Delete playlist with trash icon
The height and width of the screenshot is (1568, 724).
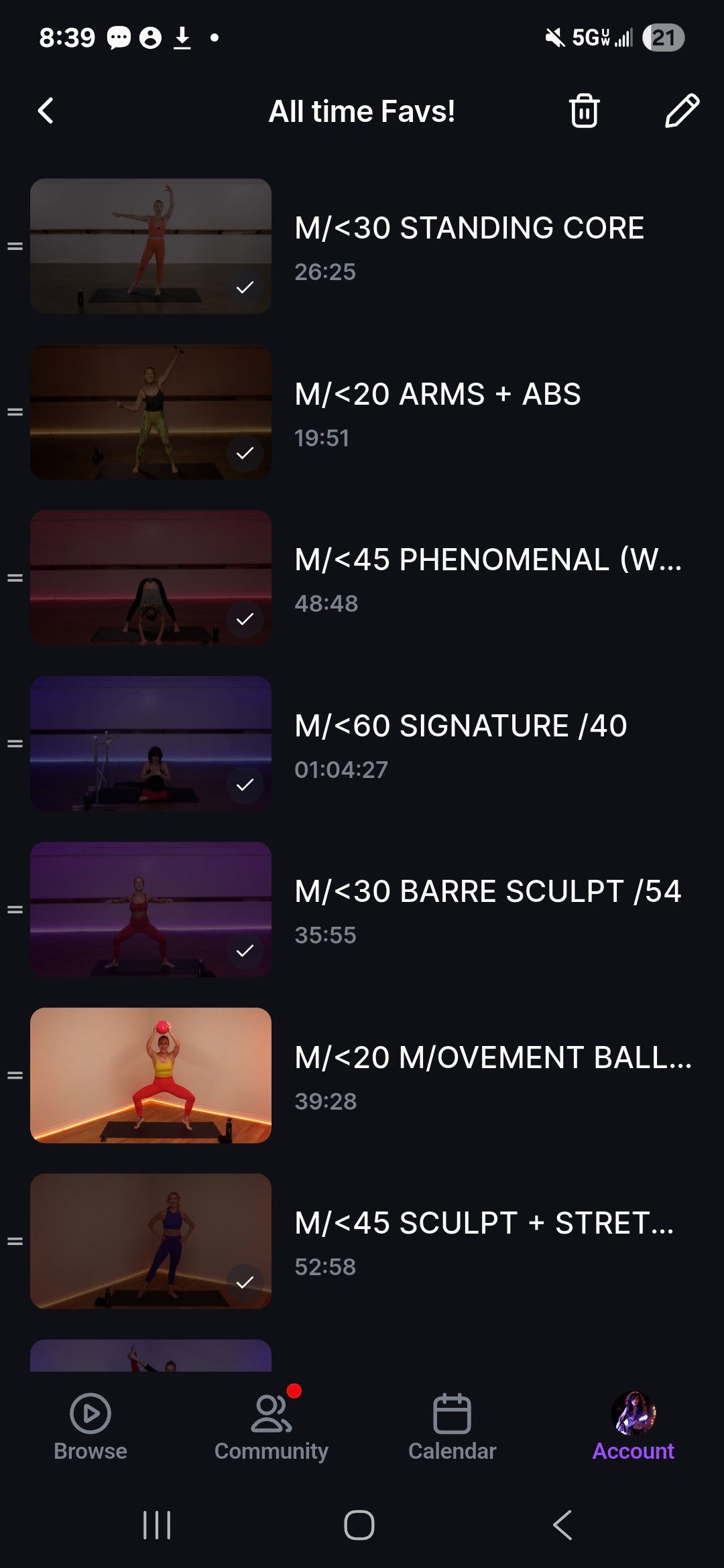coord(584,111)
